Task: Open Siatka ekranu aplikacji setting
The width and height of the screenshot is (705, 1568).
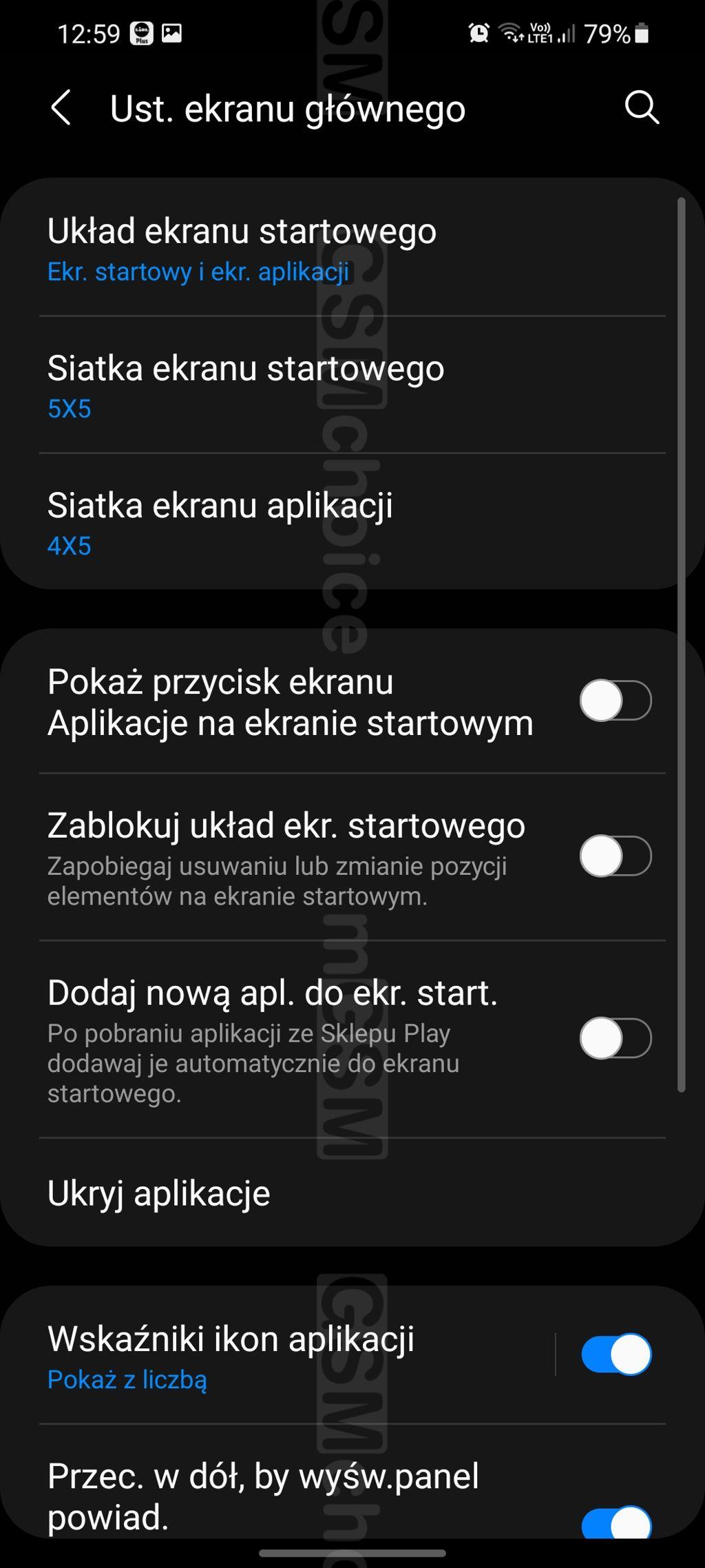Action: pos(352,522)
